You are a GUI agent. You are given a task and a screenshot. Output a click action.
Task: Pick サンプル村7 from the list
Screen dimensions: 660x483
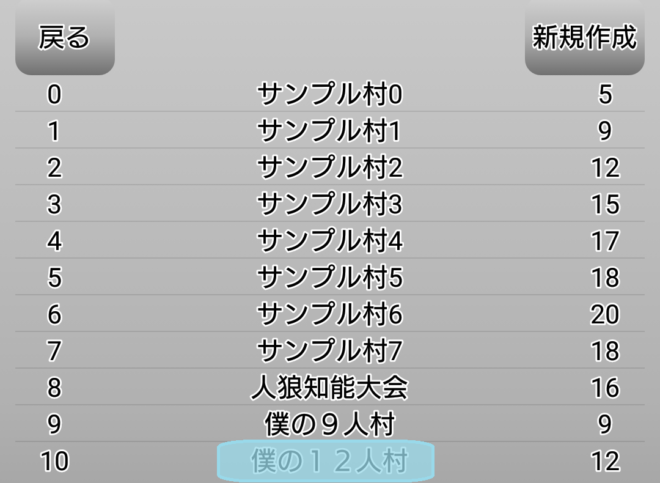pyautogui.click(x=329, y=350)
